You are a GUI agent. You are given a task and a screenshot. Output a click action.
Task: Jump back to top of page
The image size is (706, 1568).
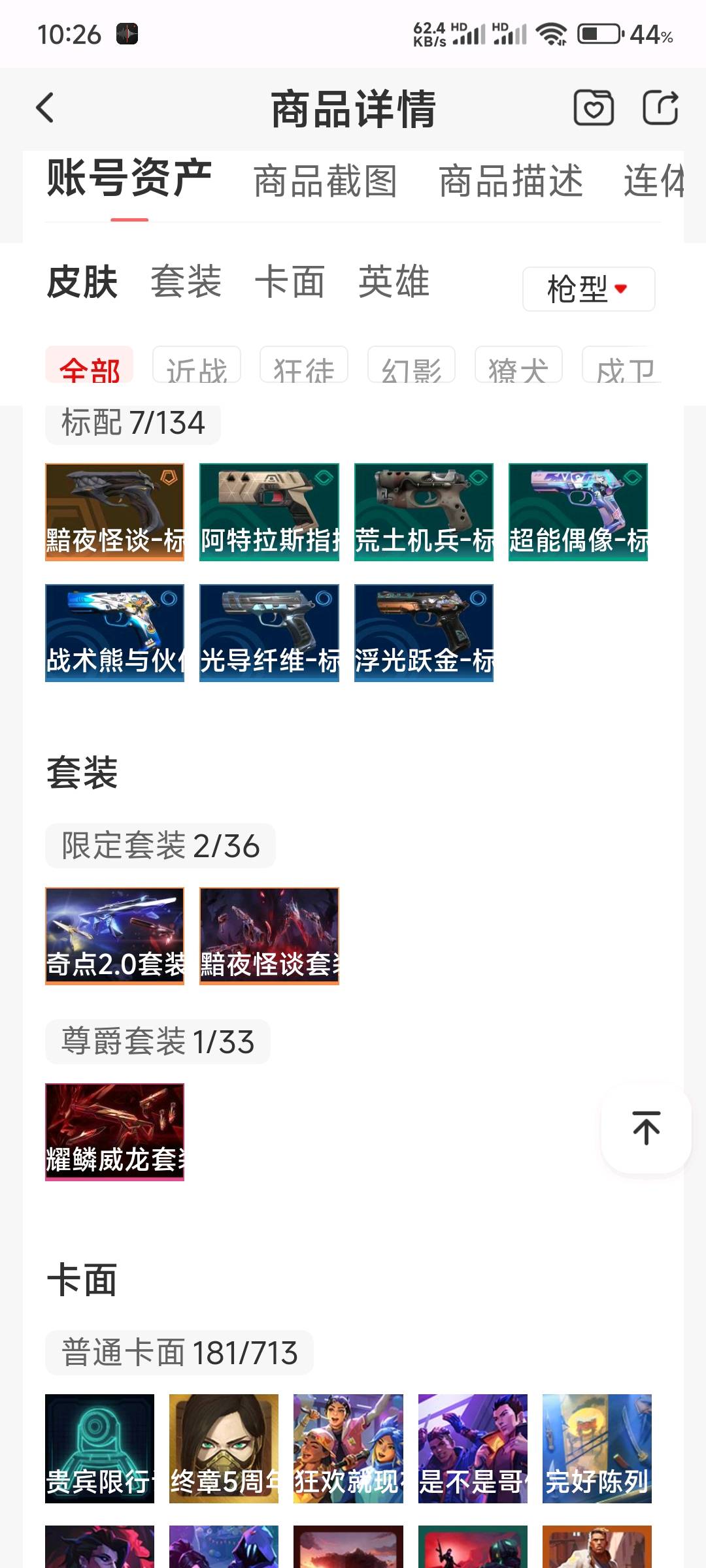(646, 1128)
